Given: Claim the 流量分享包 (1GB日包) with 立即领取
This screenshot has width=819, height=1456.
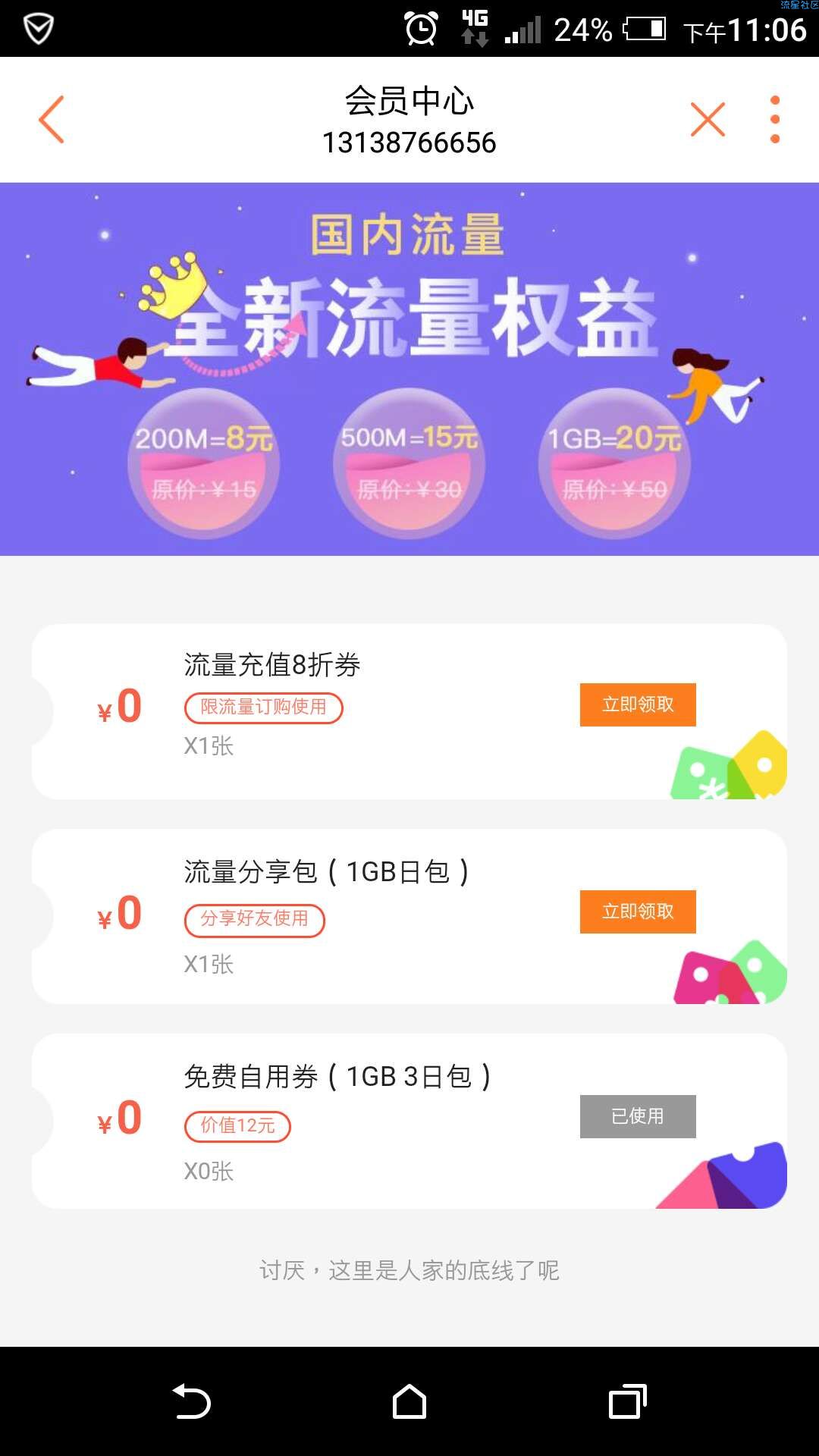Looking at the screenshot, I should (x=638, y=912).
